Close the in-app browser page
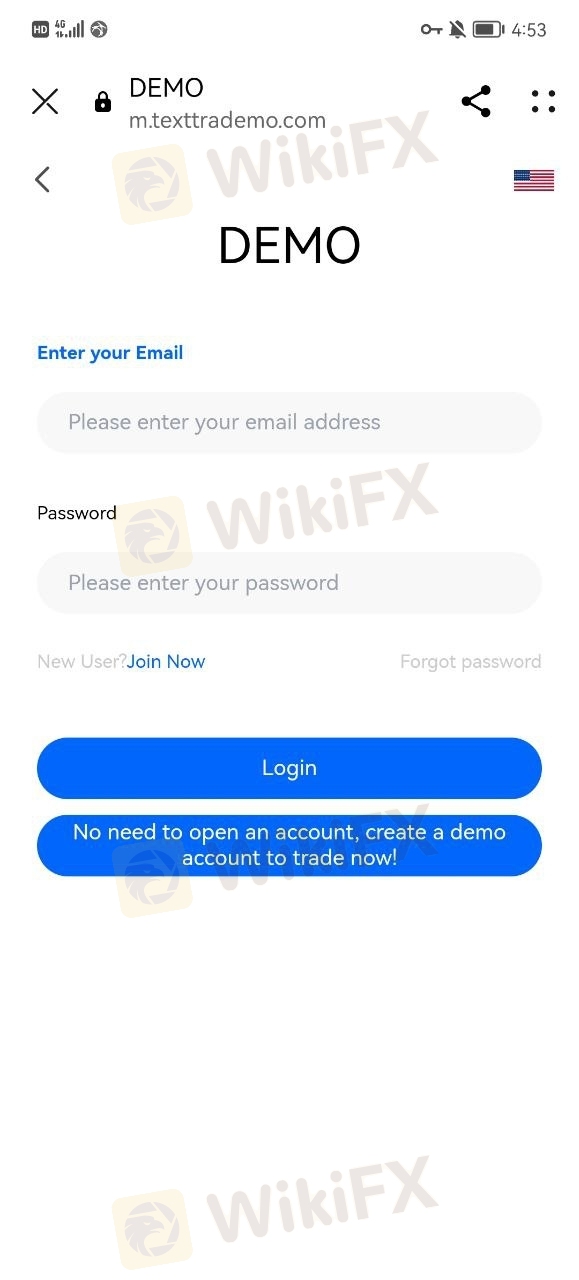This screenshot has height=1280, width=579. pyautogui.click(x=45, y=101)
